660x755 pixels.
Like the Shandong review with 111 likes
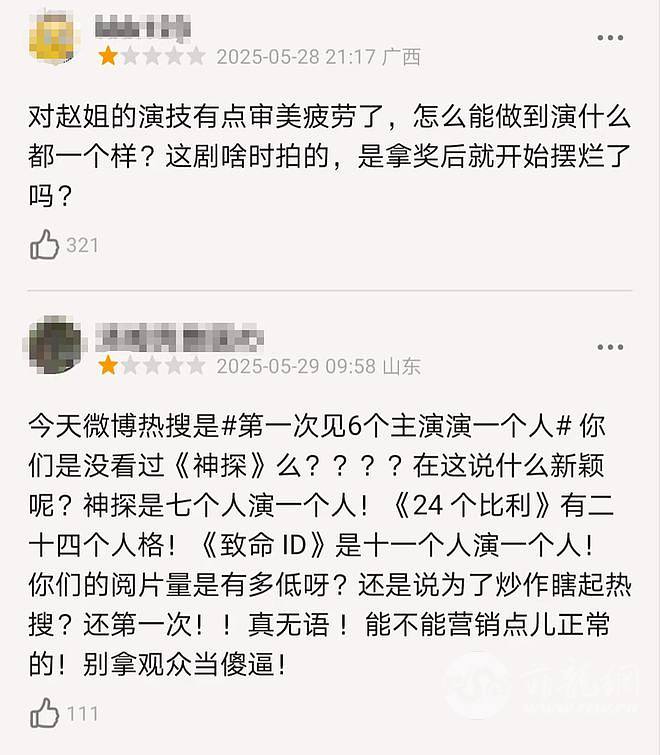point(45,713)
